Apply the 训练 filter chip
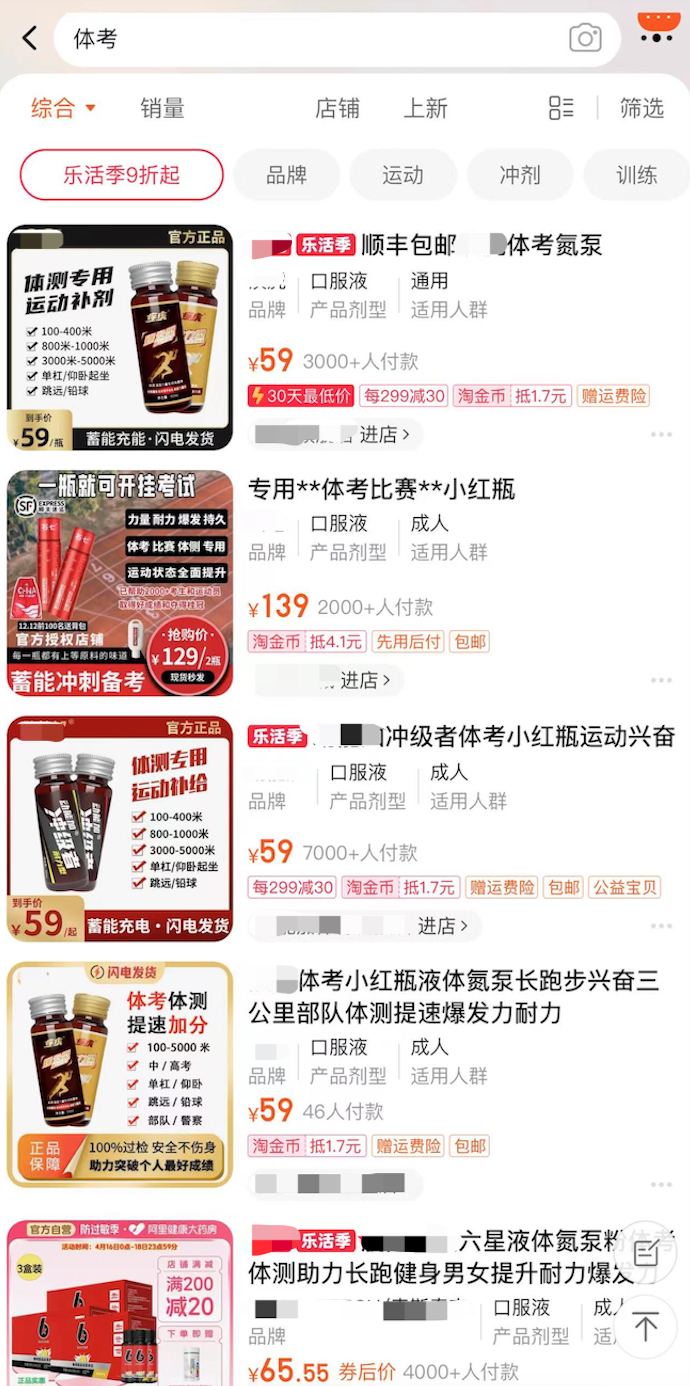 [636, 175]
